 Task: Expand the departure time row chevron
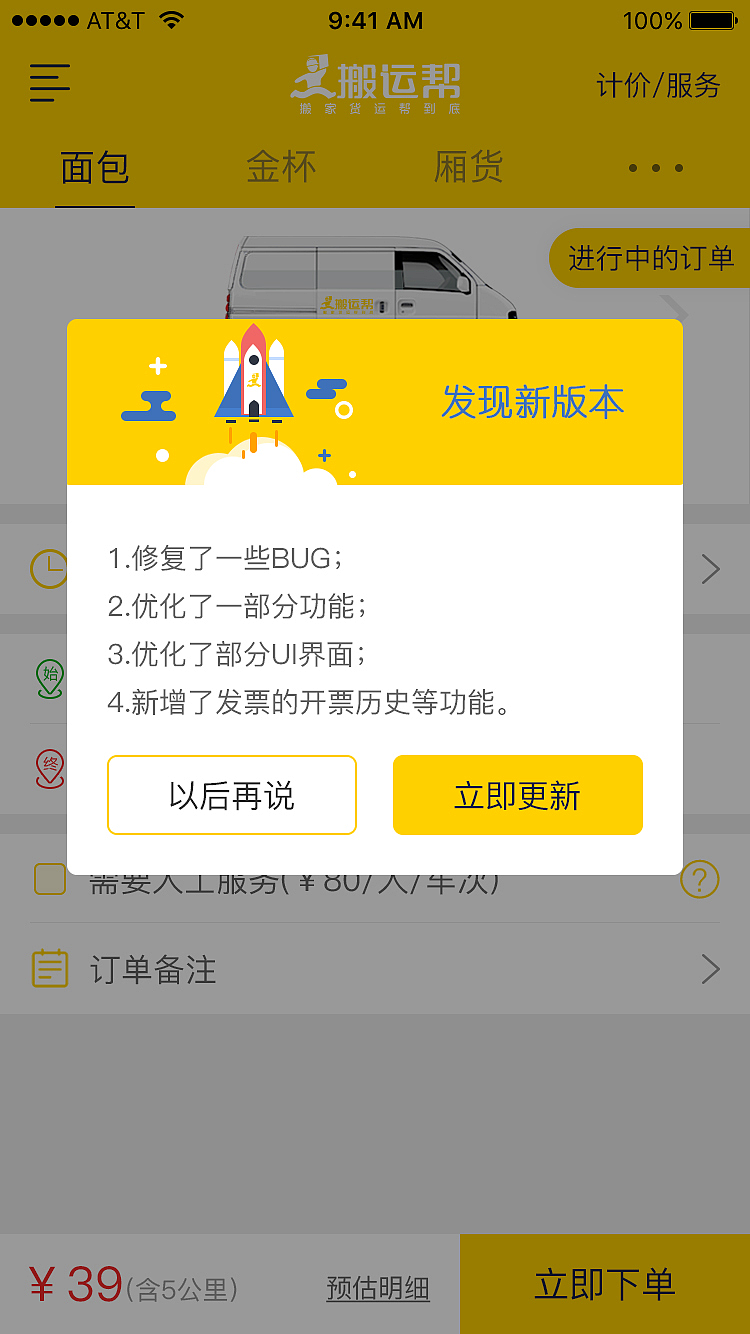[710, 569]
